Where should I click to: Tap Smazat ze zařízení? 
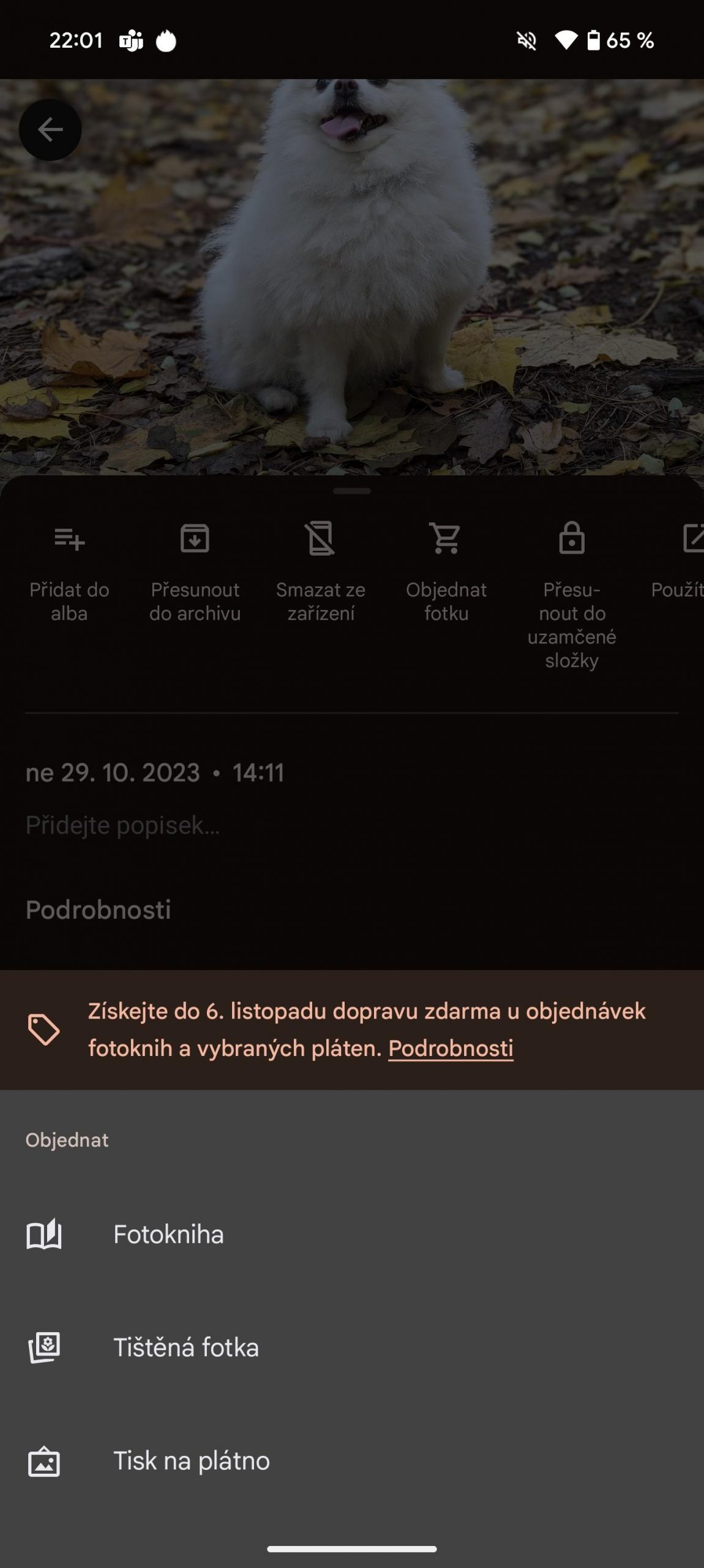coord(321,572)
